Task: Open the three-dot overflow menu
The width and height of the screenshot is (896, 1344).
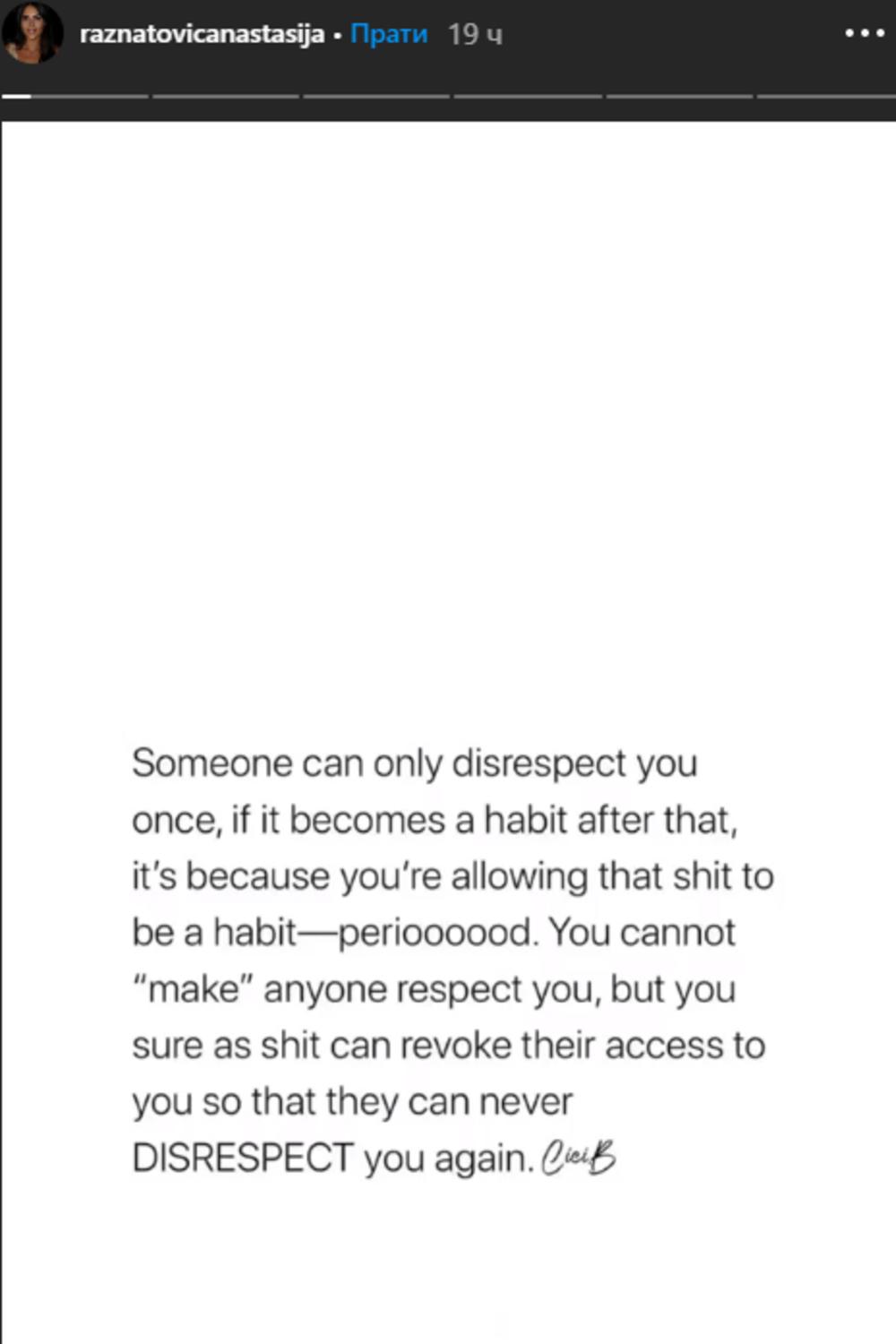Action: [x=864, y=34]
